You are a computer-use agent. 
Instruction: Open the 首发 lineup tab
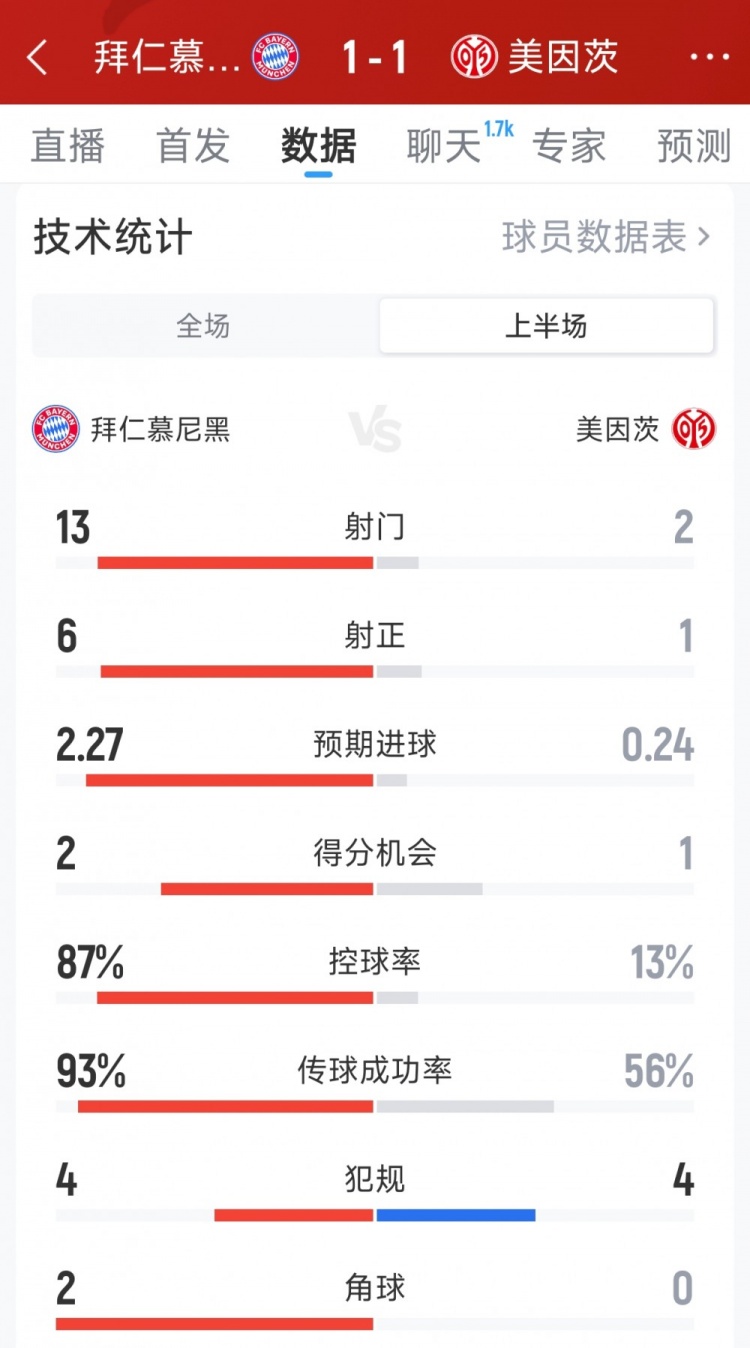pyautogui.click(x=193, y=146)
